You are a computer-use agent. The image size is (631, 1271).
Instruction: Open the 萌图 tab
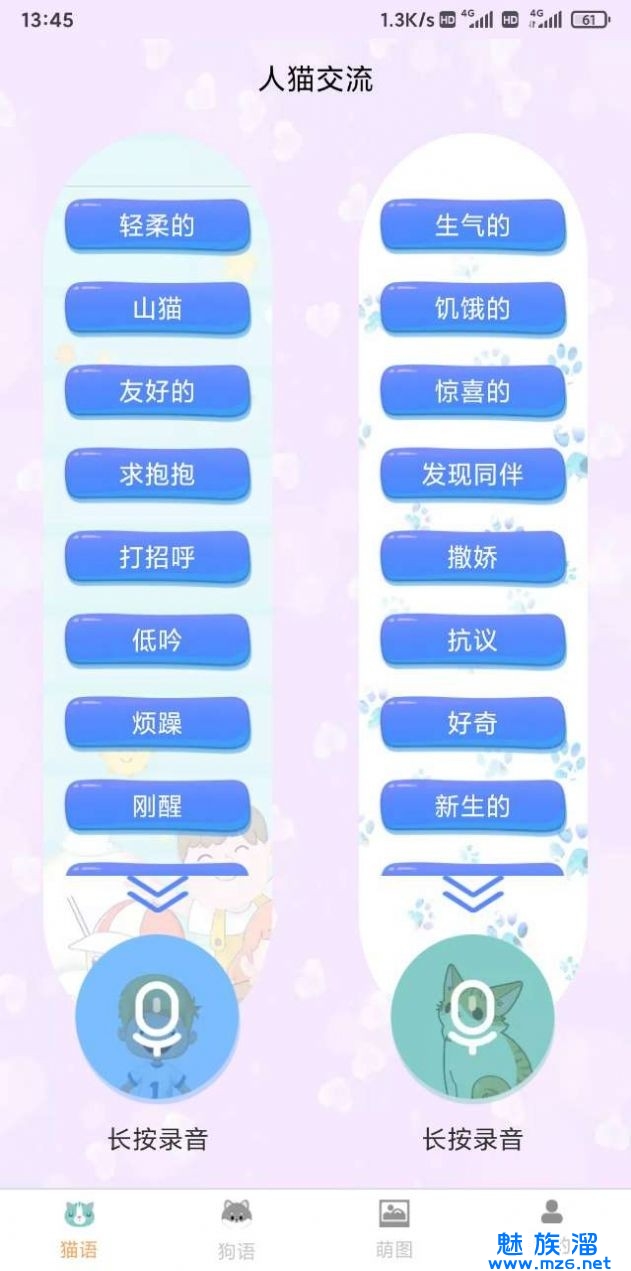pos(394,1229)
